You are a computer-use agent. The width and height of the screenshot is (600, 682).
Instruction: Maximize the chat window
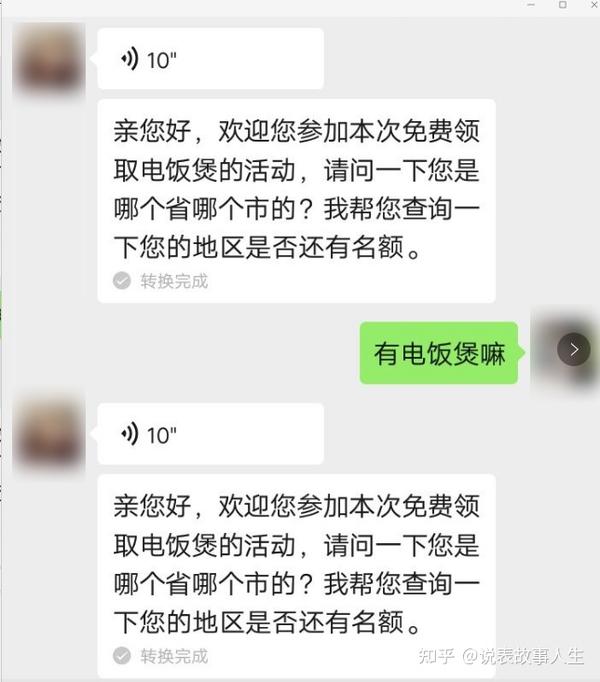coord(562,5)
